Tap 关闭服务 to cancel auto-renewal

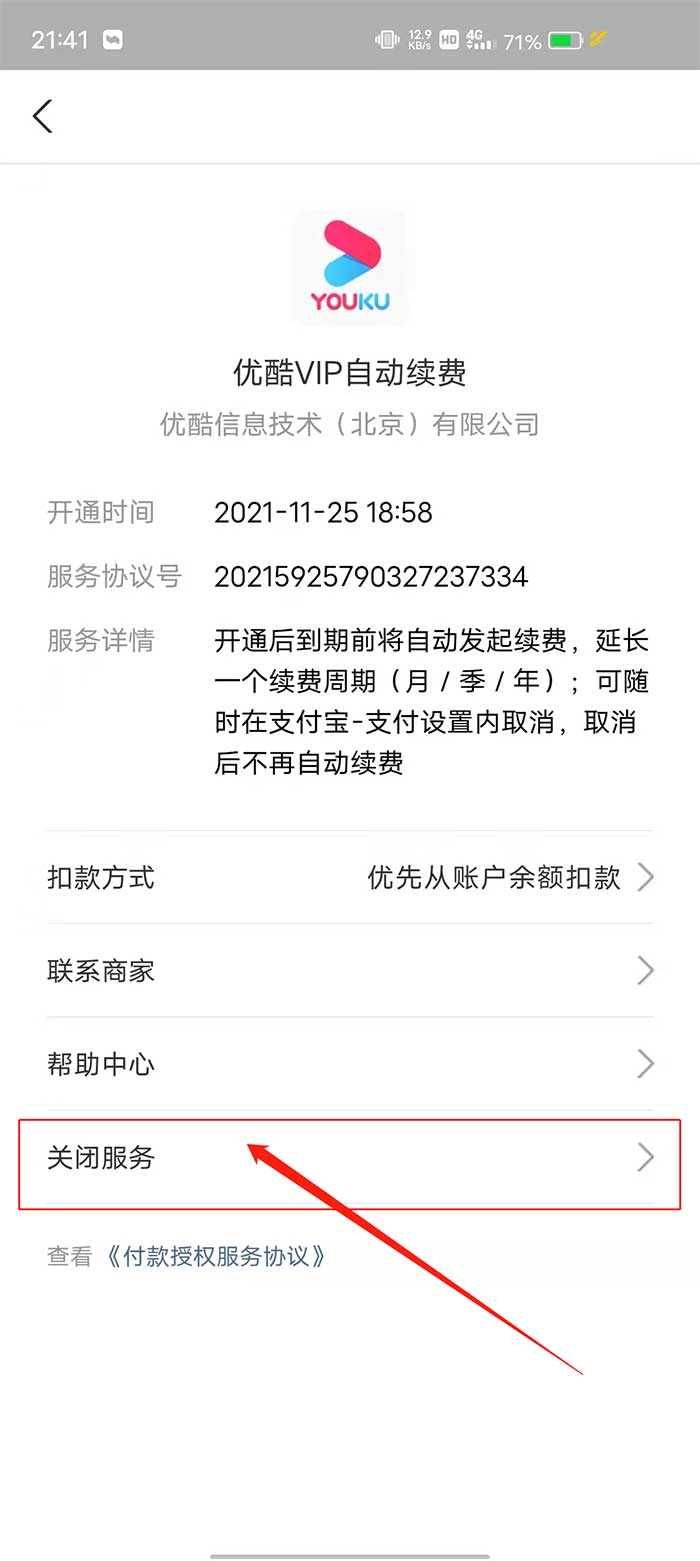pos(350,1157)
